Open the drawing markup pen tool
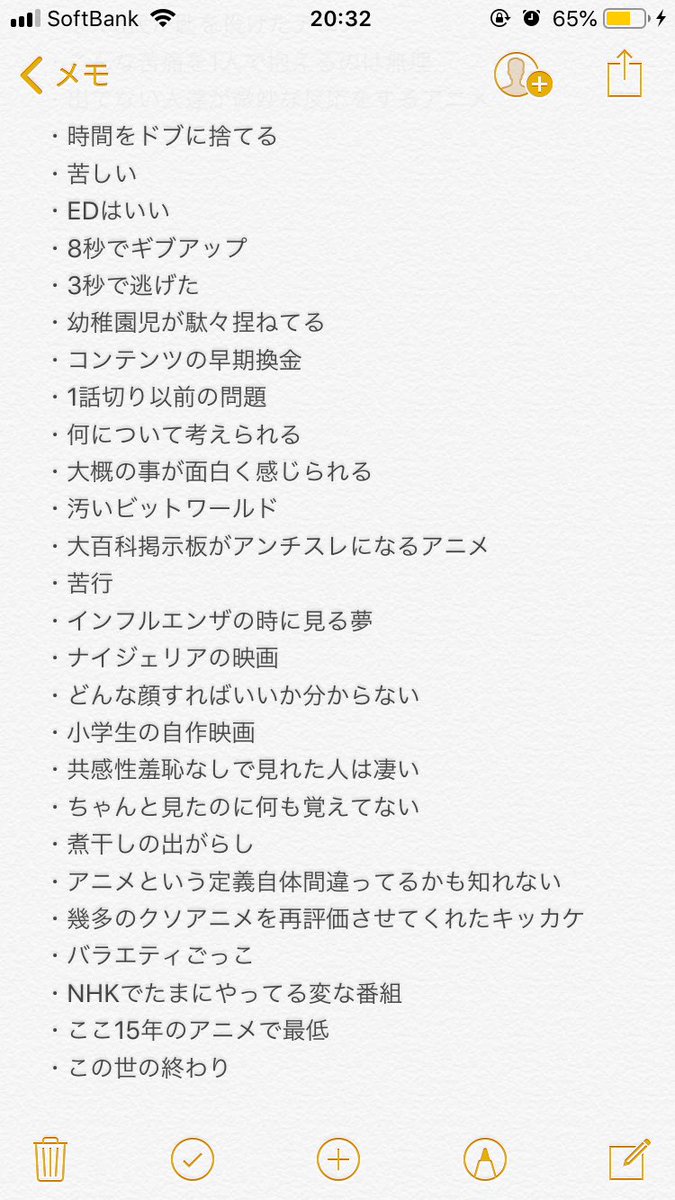 (485, 1159)
